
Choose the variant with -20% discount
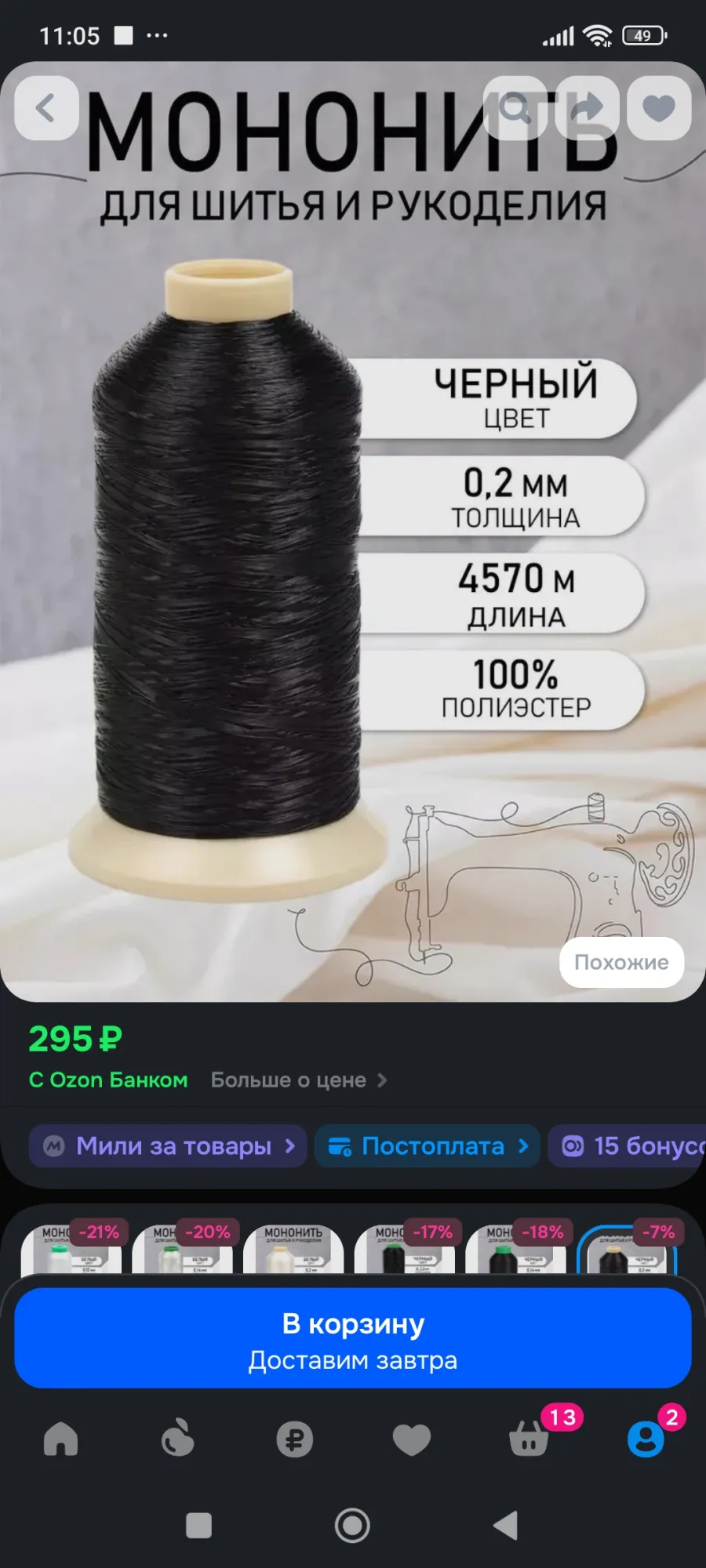tap(183, 1250)
